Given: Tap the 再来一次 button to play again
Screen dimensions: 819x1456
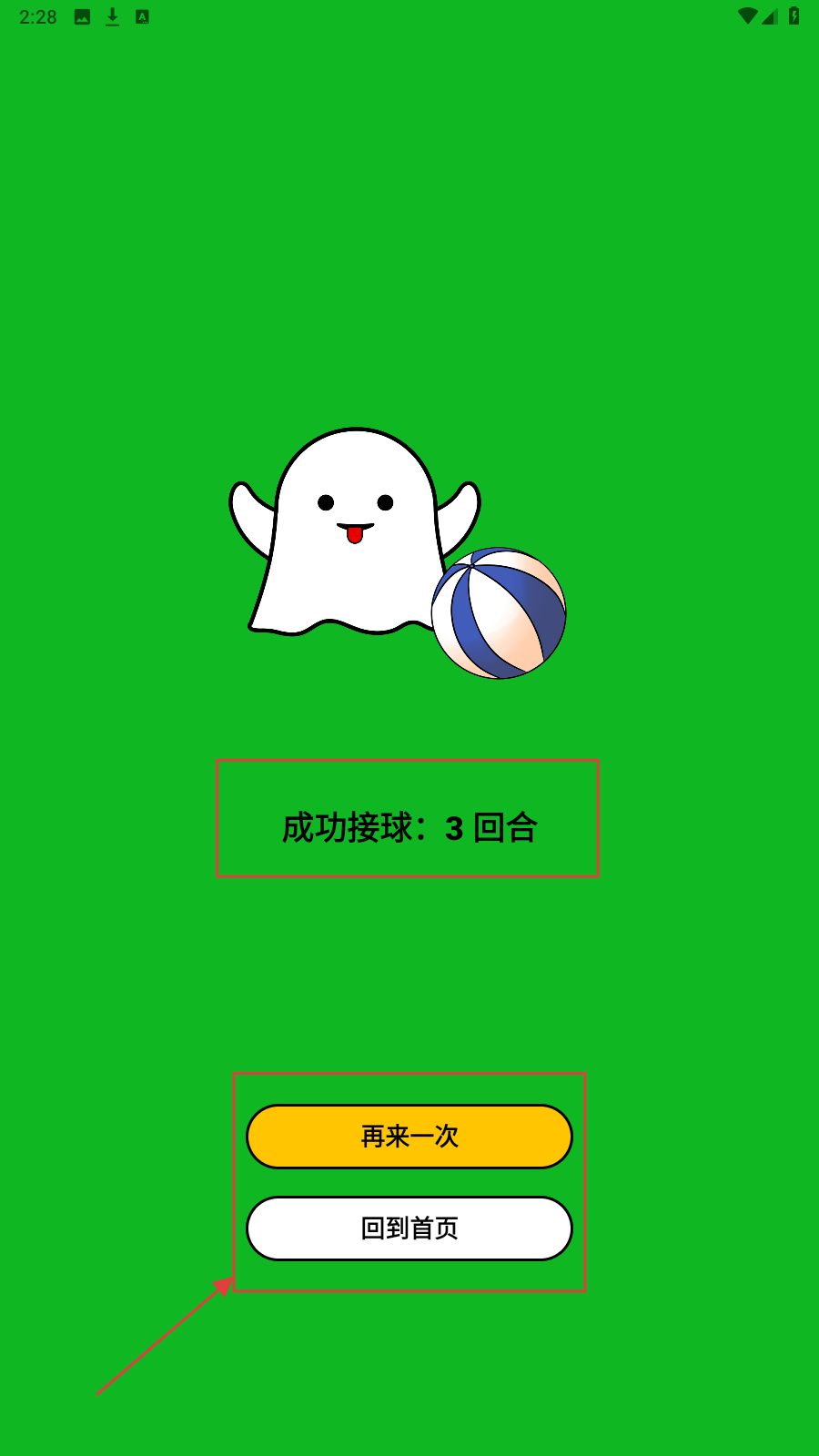Looking at the screenshot, I should point(409,1137).
